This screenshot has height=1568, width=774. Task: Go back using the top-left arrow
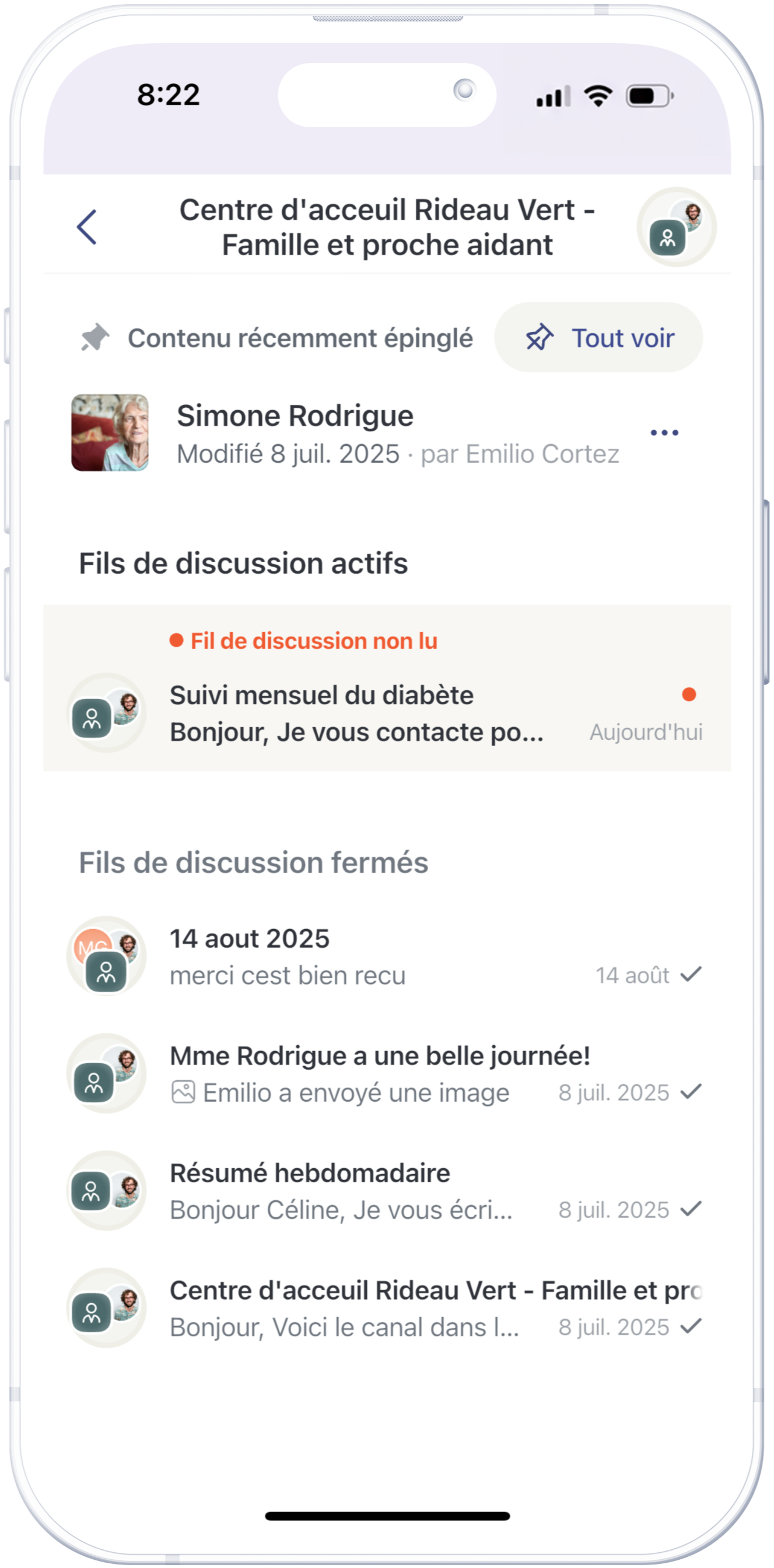coord(86,227)
